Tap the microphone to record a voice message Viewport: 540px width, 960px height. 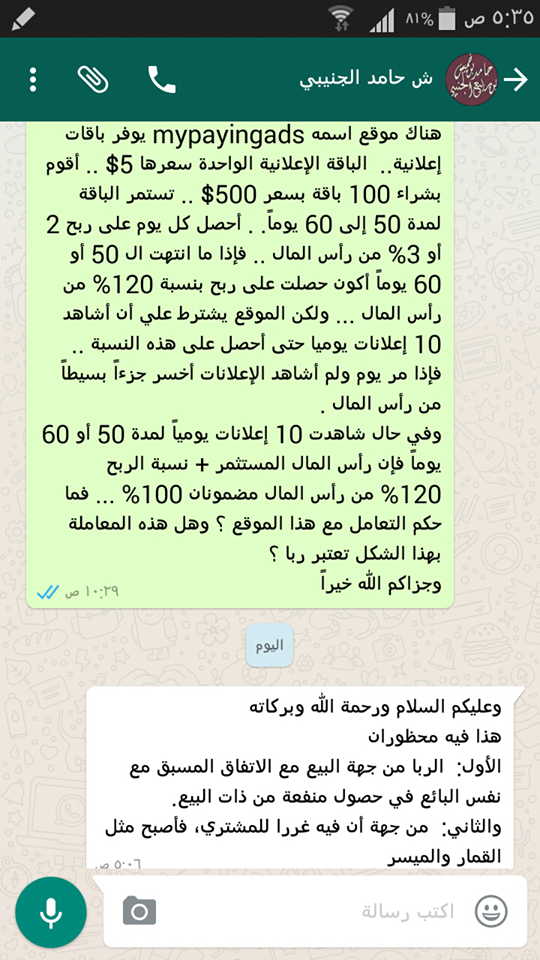(x=51, y=913)
